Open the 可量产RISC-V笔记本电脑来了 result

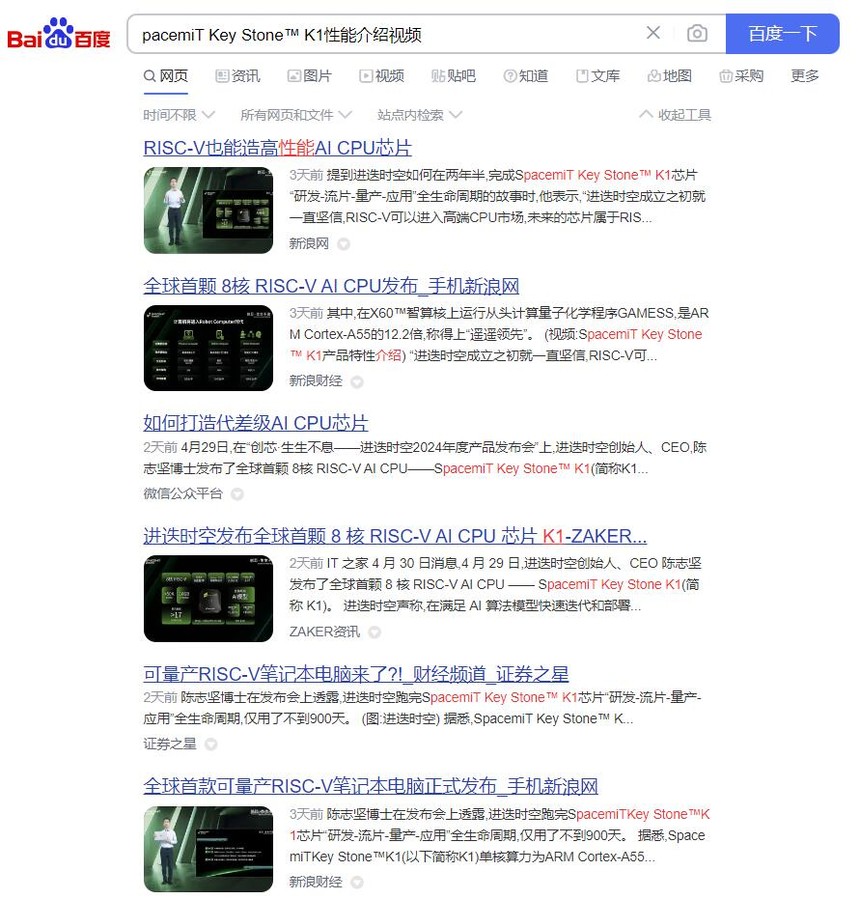pos(355,673)
